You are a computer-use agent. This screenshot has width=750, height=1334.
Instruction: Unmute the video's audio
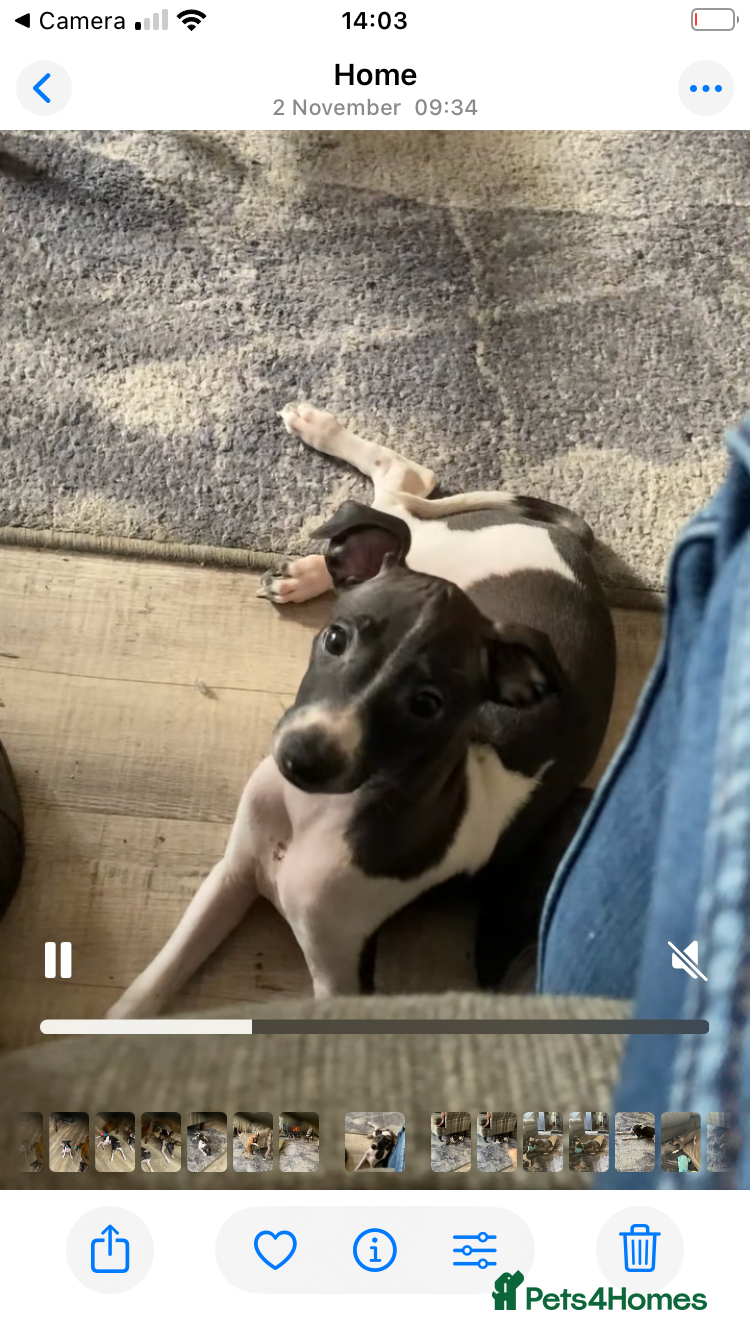point(687,959)
